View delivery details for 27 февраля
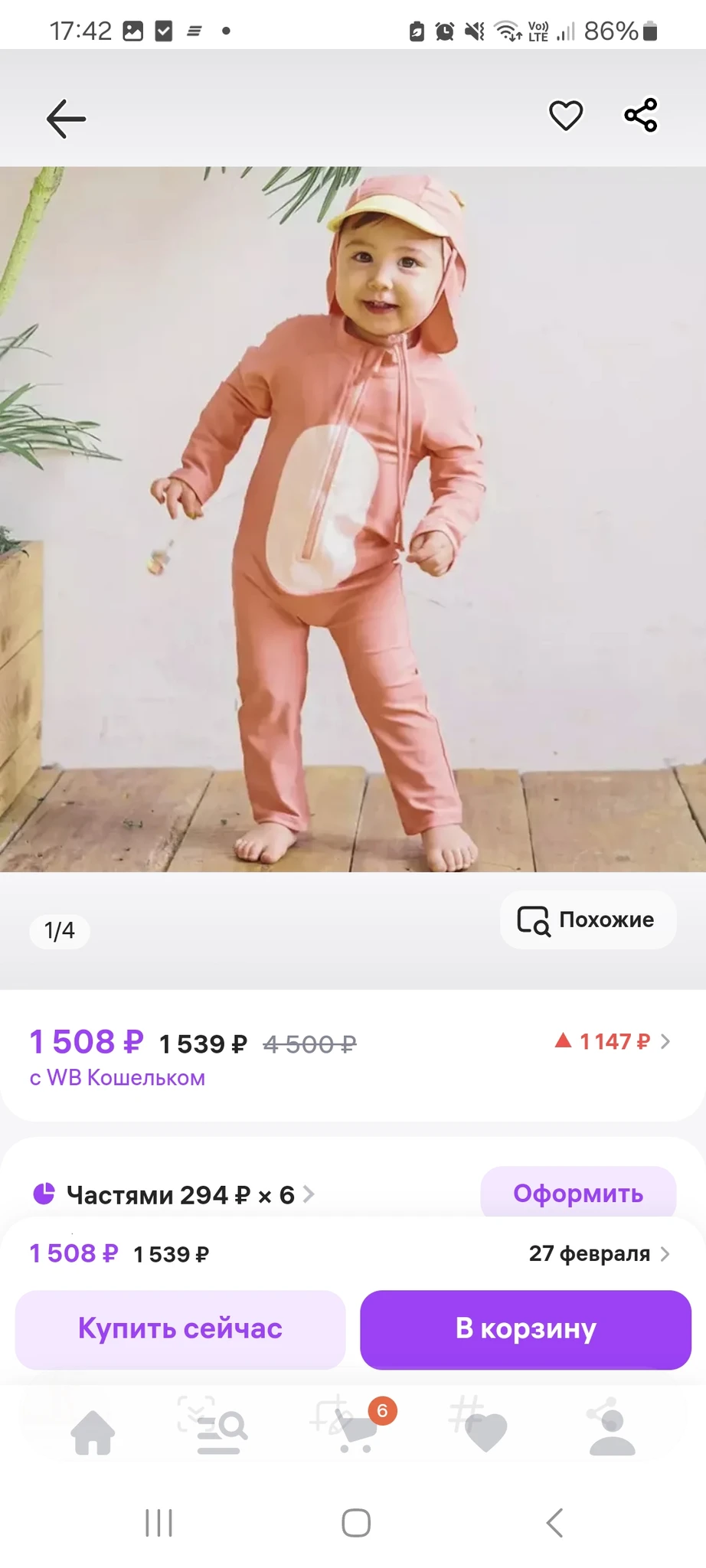The image size is (706, 1568). [x=599, y=1253]
